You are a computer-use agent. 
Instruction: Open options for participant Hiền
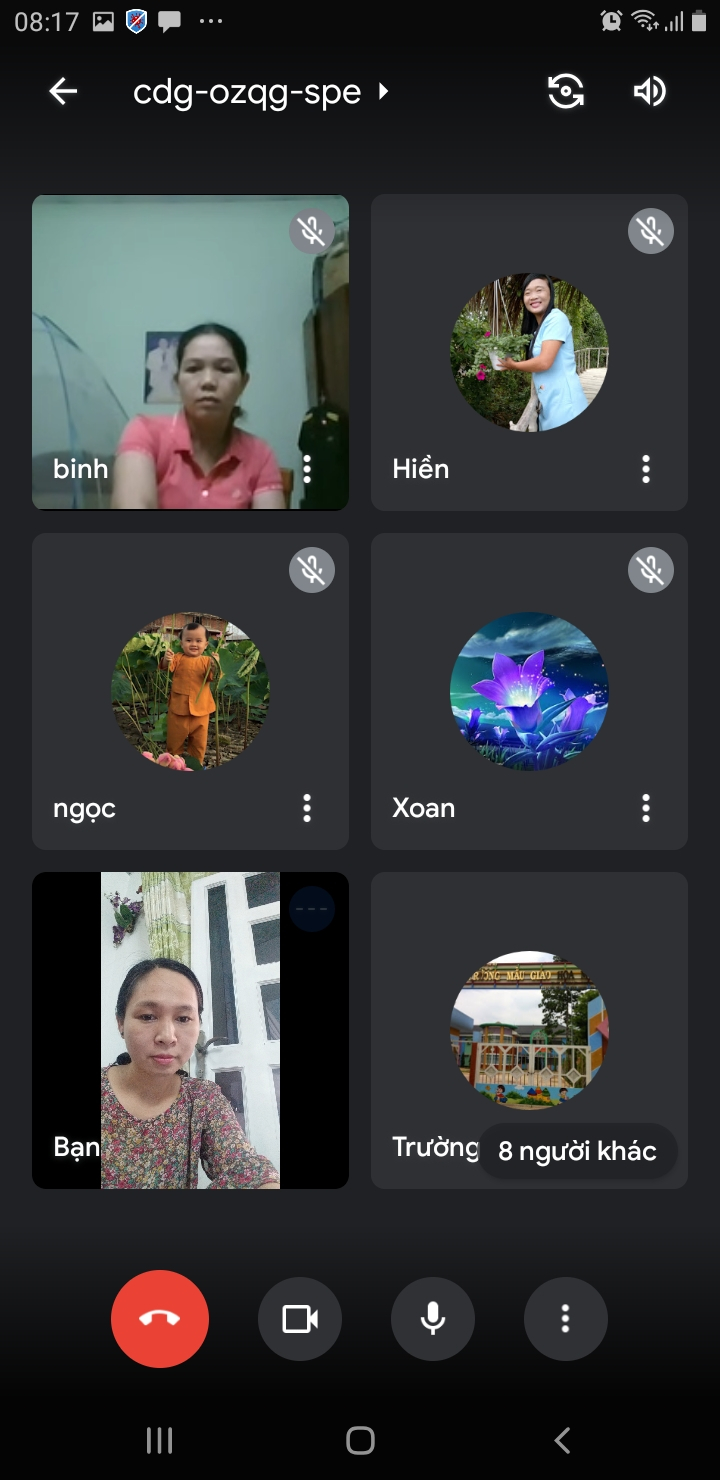click(x=646, y=469)
